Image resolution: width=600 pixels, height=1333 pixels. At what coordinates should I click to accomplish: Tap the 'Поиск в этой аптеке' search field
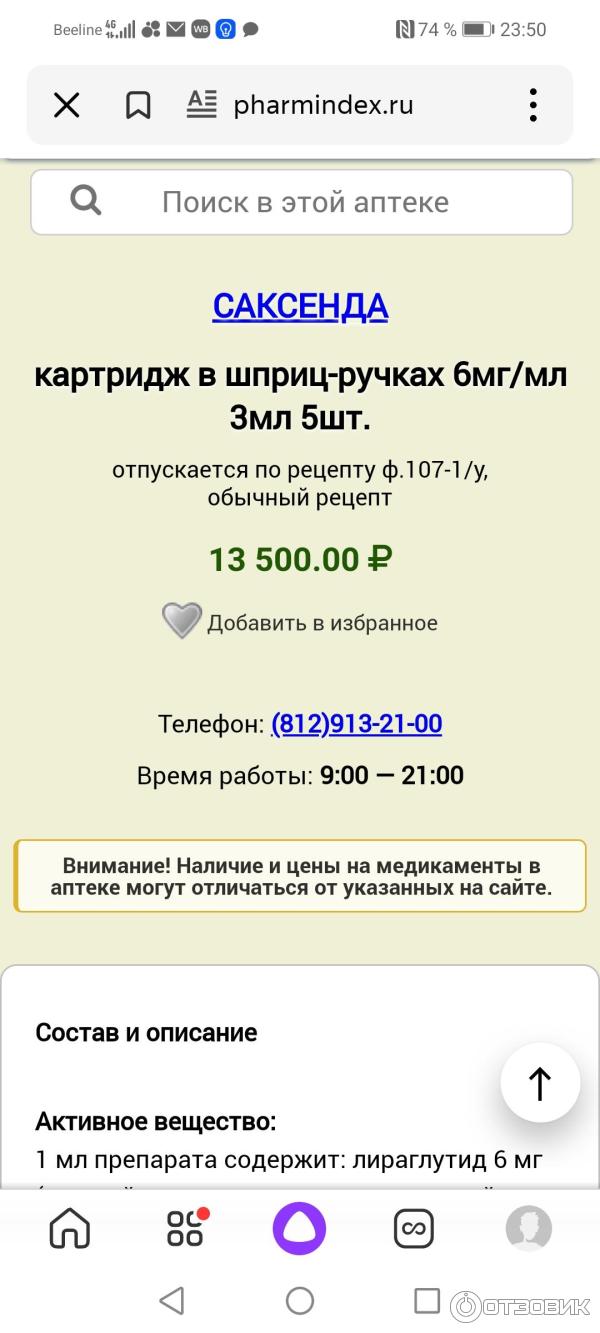coord(305,202)
